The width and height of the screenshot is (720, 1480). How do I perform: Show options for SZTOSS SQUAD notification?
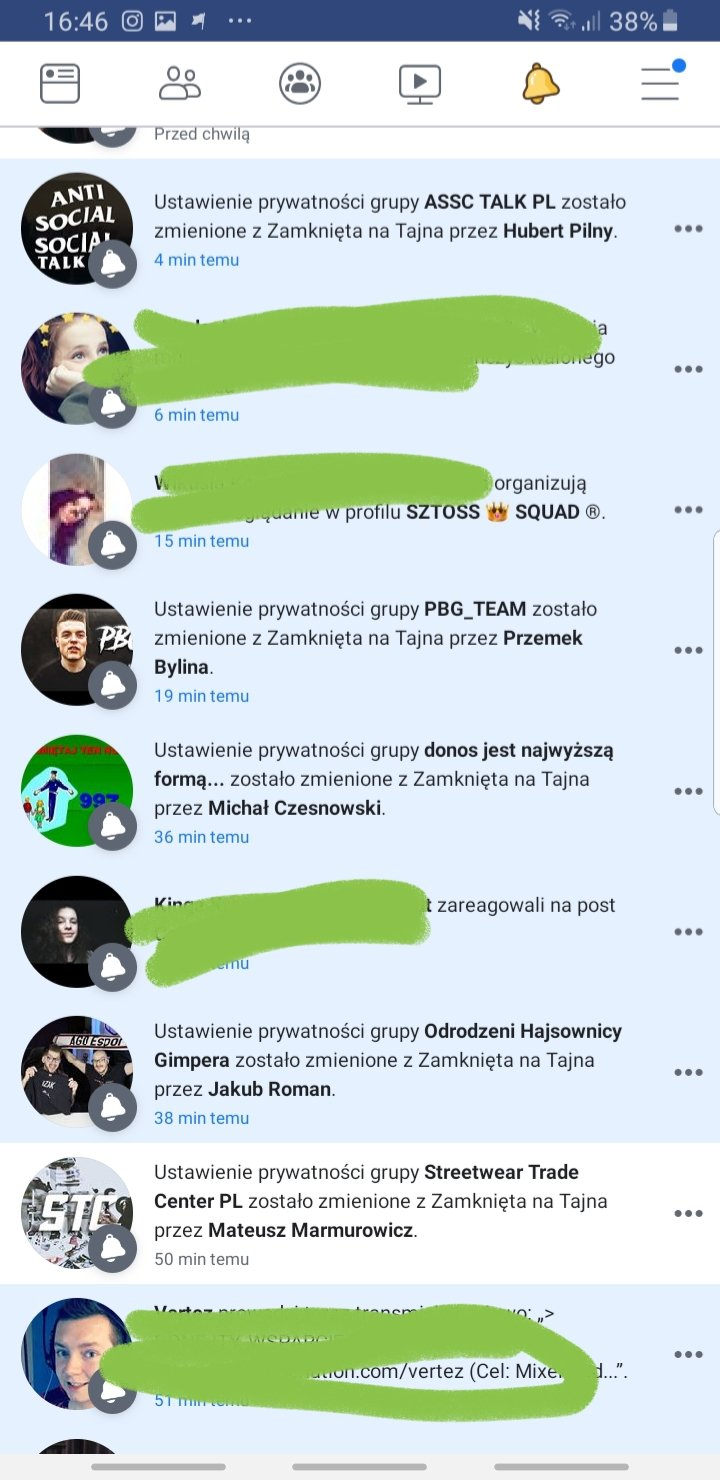[688, 510]
